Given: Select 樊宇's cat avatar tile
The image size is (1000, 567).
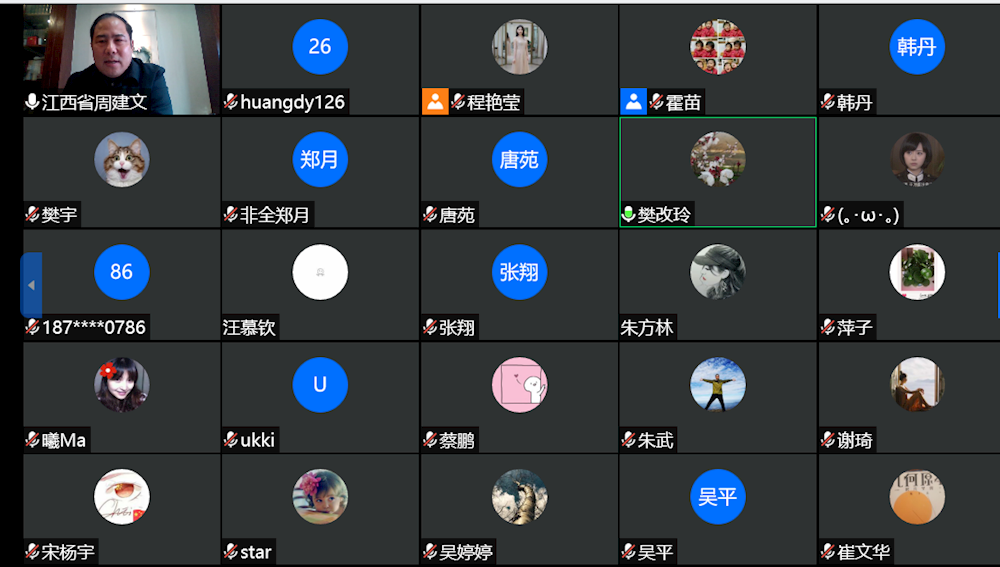Looking at the screenshot, I should click(x=121, y=170).
